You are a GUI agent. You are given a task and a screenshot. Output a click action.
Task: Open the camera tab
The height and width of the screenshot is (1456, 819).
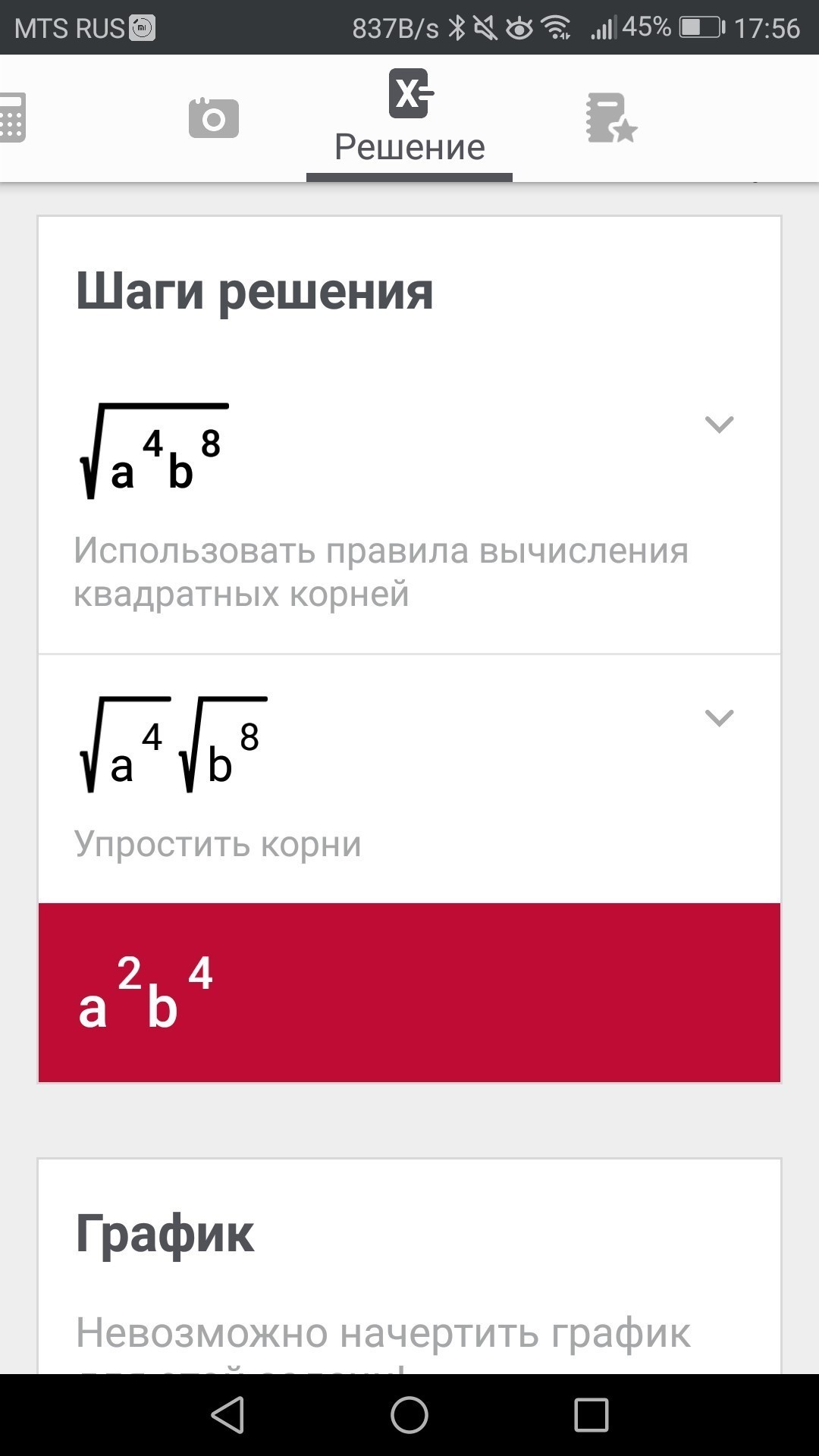tap(213, 118)
